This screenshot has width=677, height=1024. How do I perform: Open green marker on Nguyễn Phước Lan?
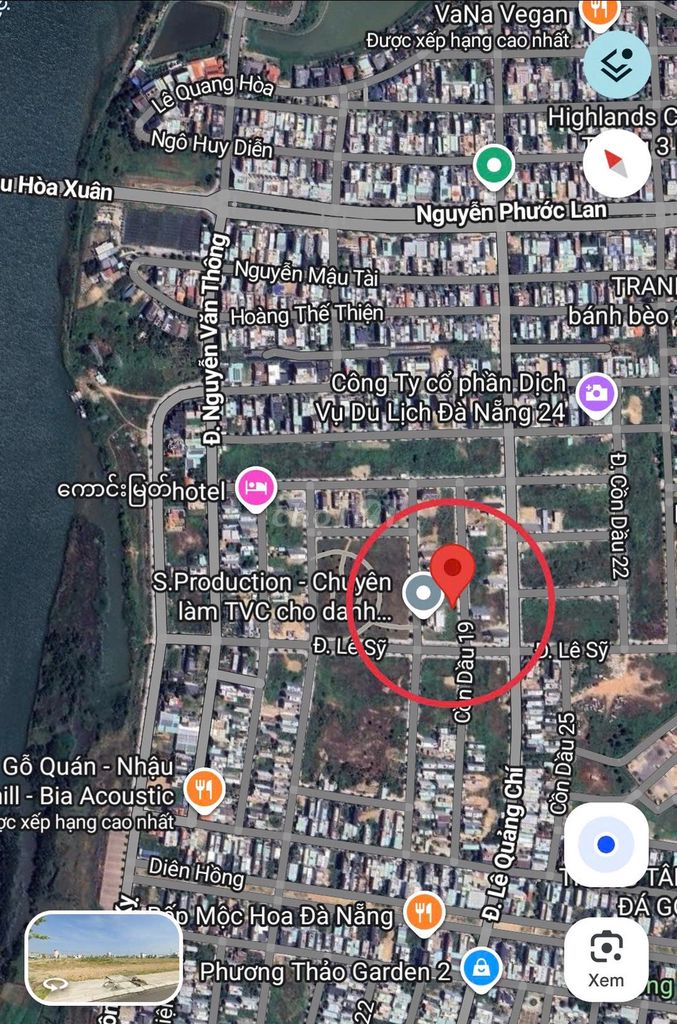493,166
